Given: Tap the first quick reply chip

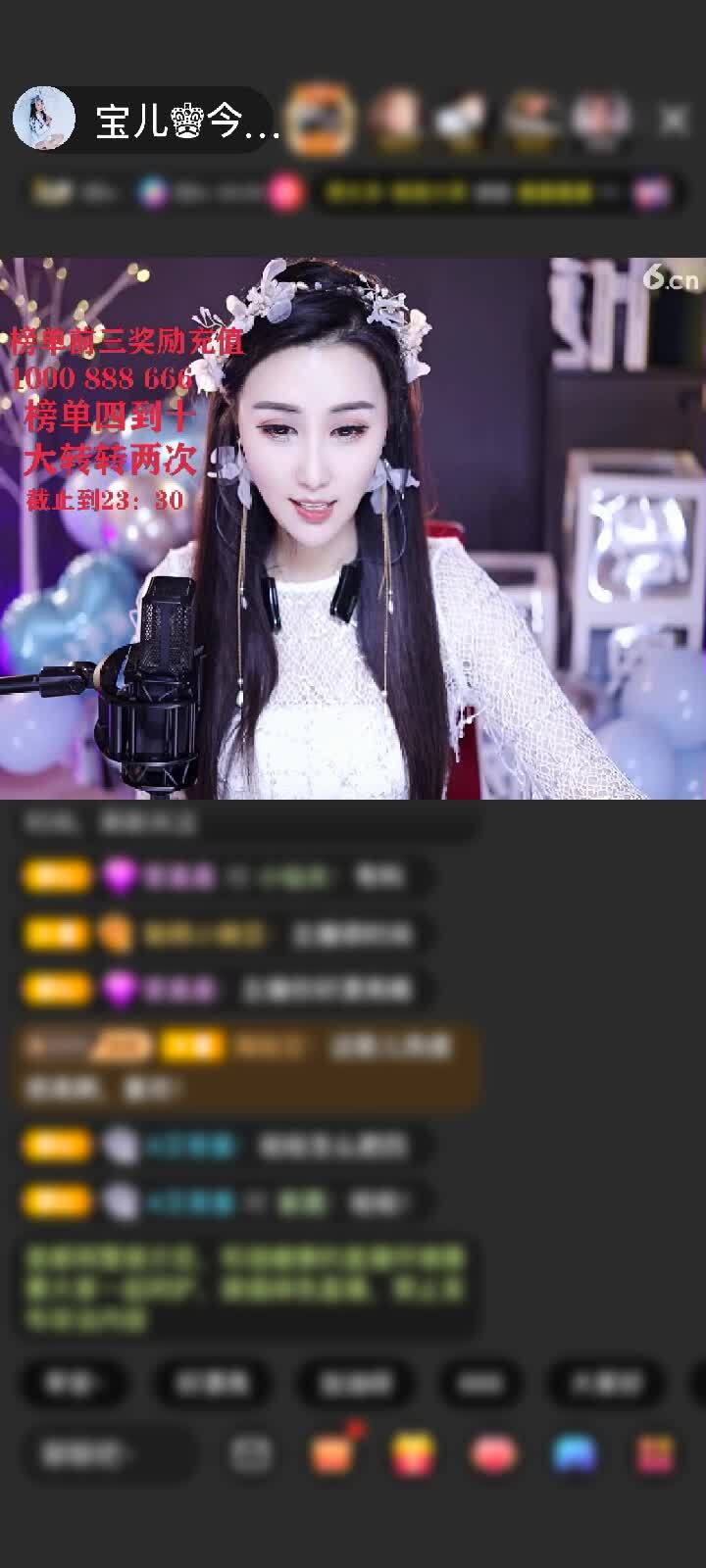Looking at the screenshot, I should click(74, 1383).
